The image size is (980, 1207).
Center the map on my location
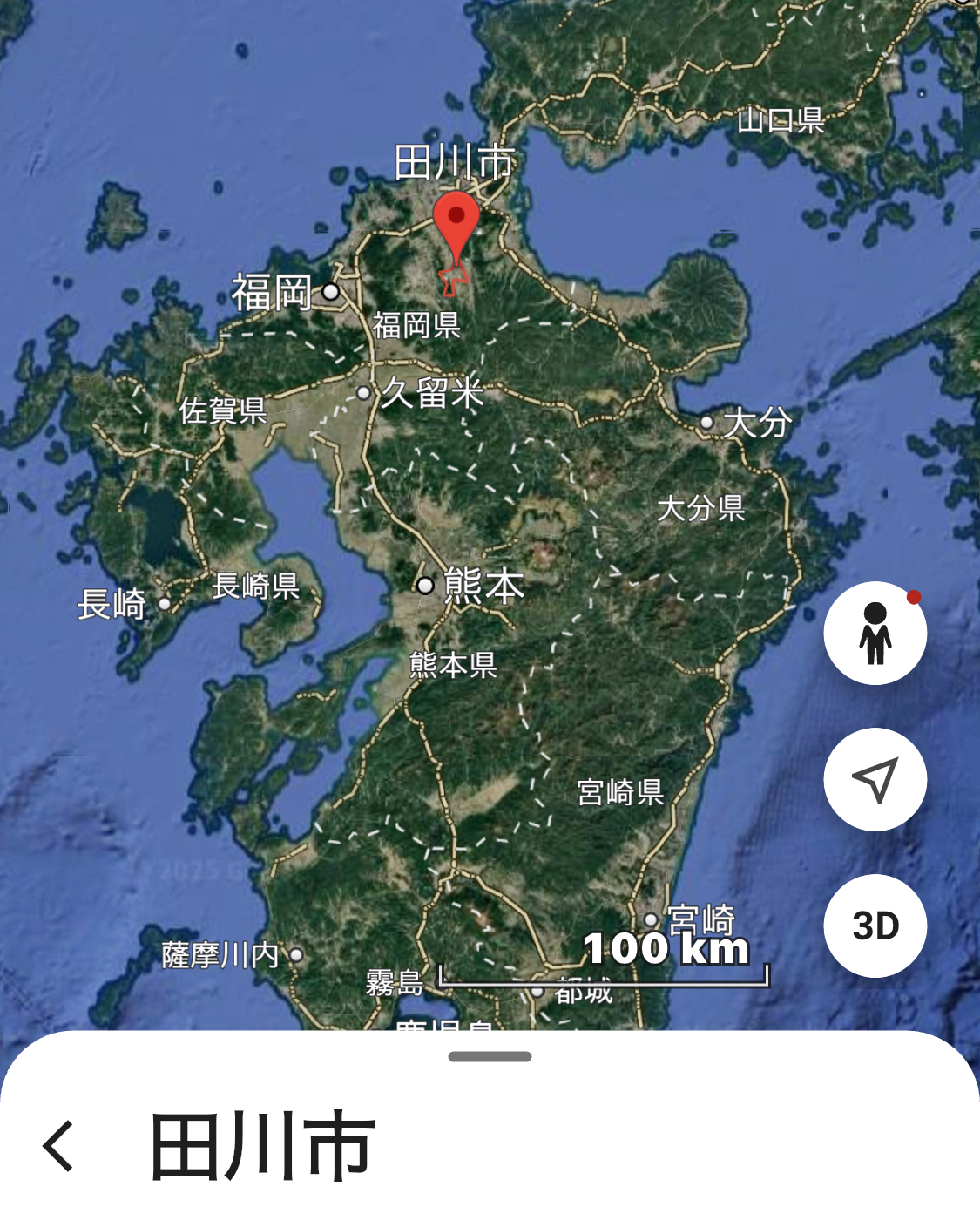pos(875,779)
